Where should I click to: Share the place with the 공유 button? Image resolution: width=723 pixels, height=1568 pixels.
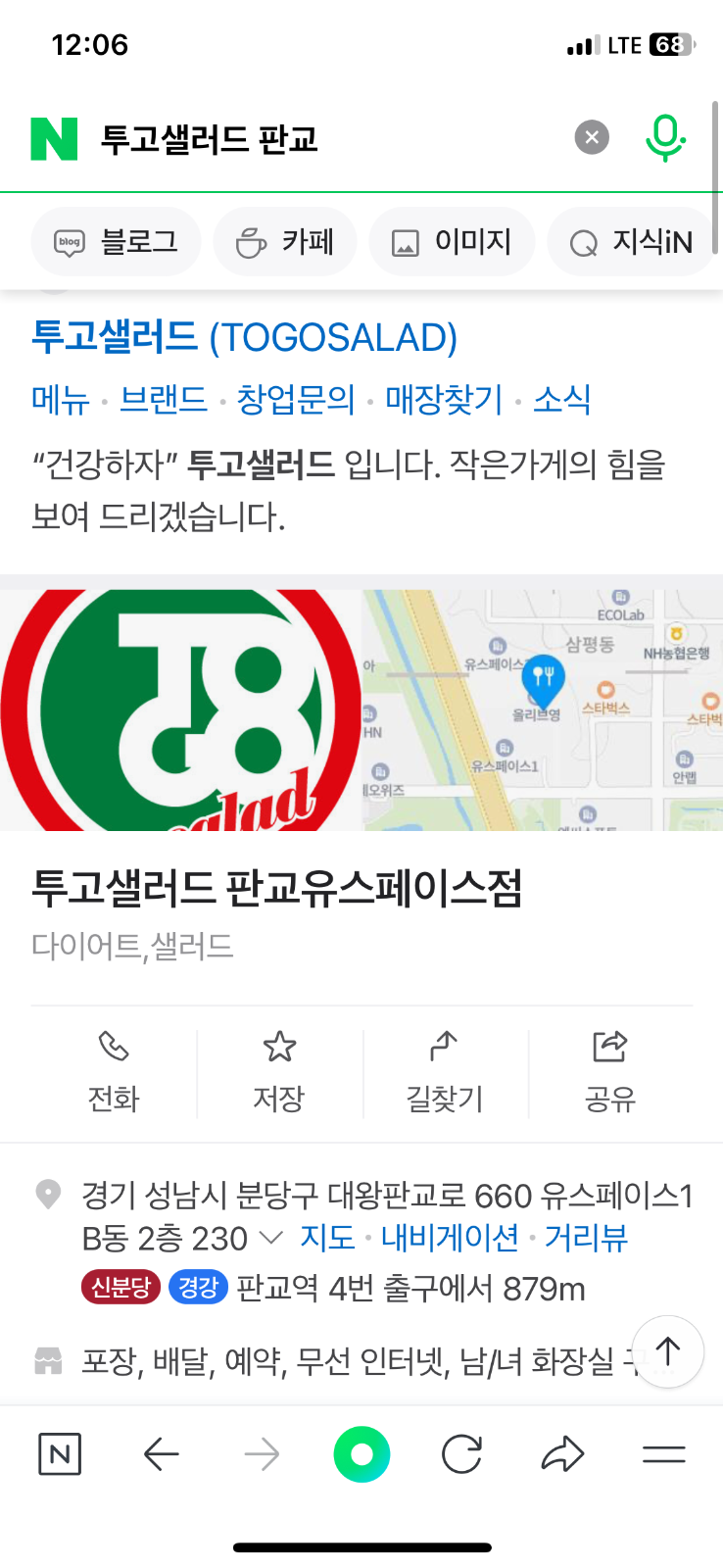coord(610,1073)
